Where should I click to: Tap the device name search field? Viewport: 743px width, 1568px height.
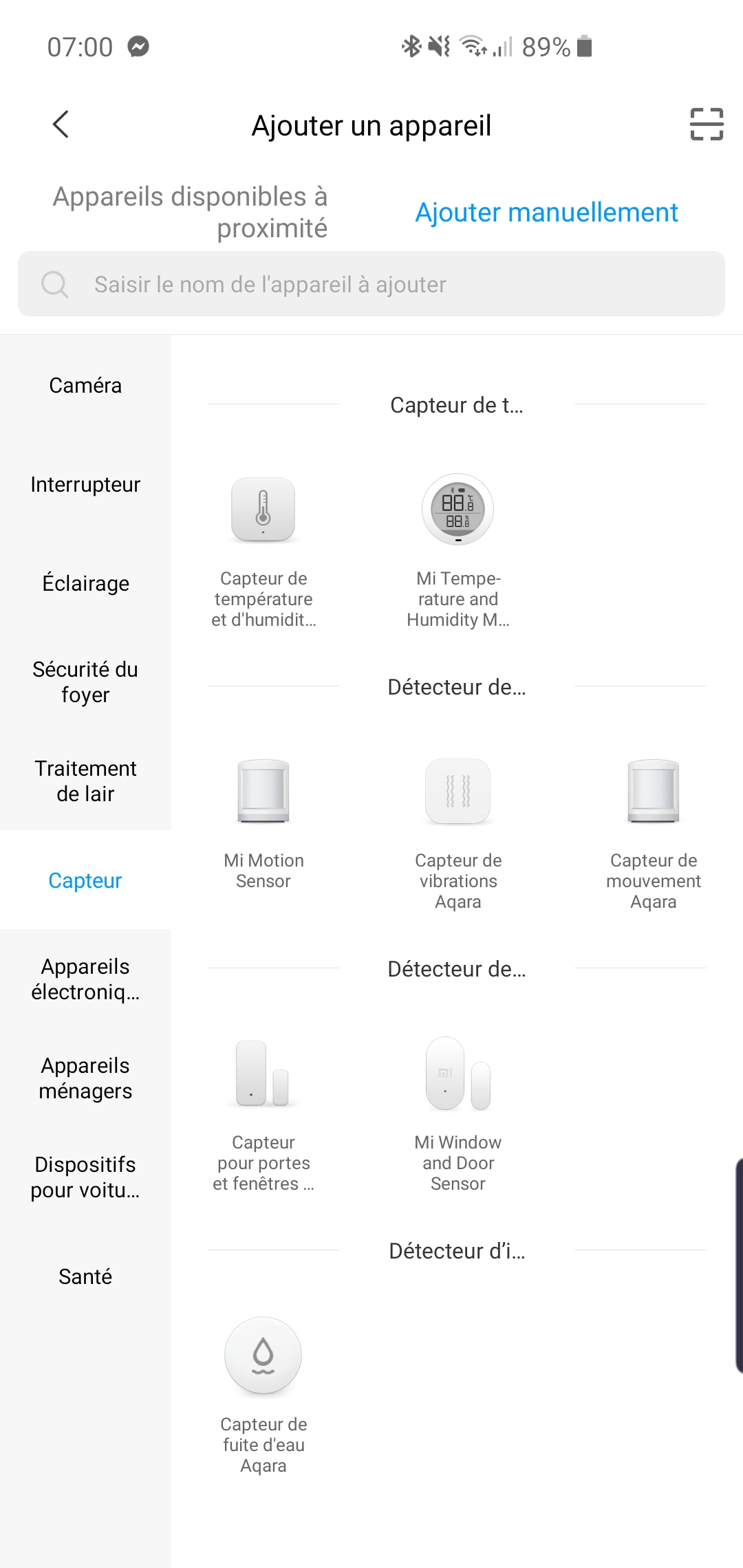pyautogui.click(x=371, y=284)
